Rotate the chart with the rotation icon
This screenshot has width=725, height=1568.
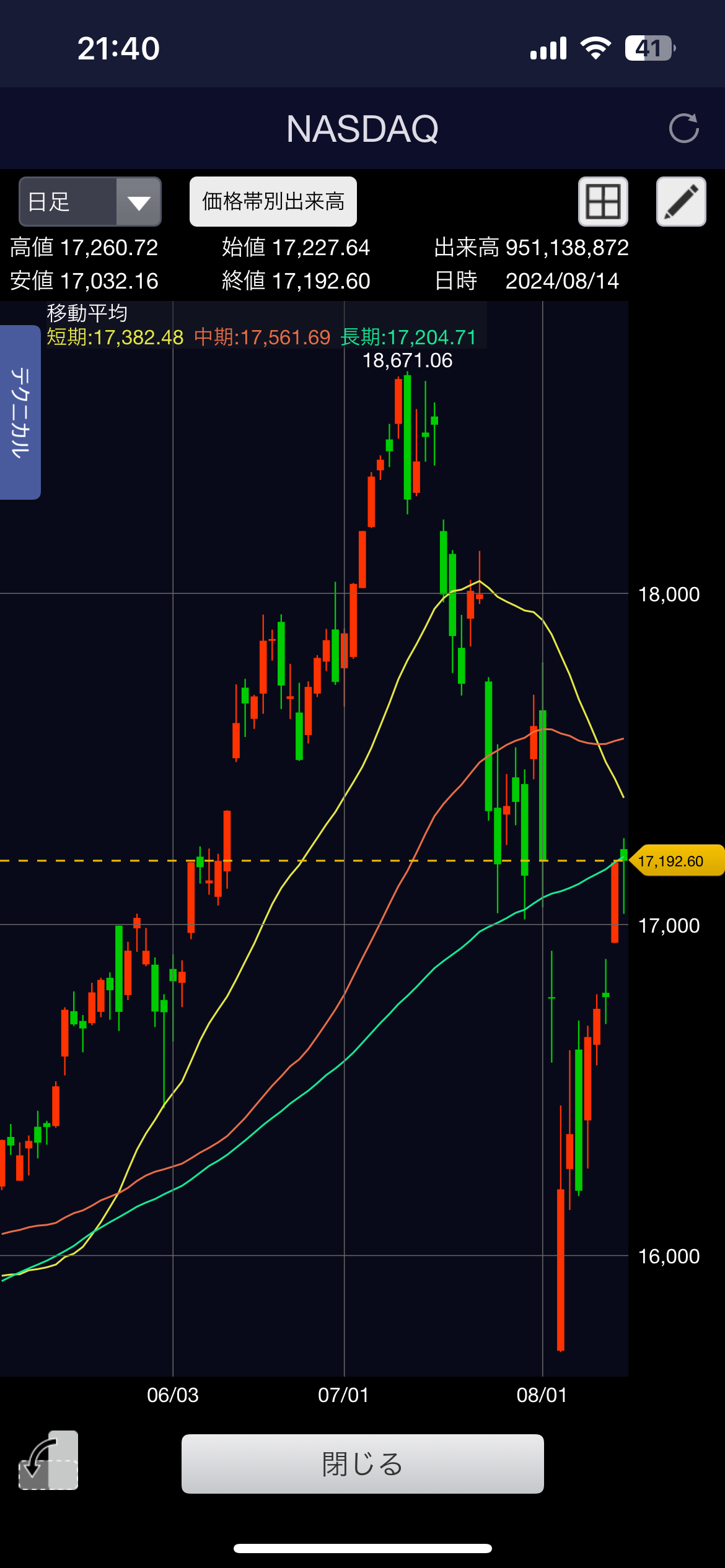tap(48, 1460)
